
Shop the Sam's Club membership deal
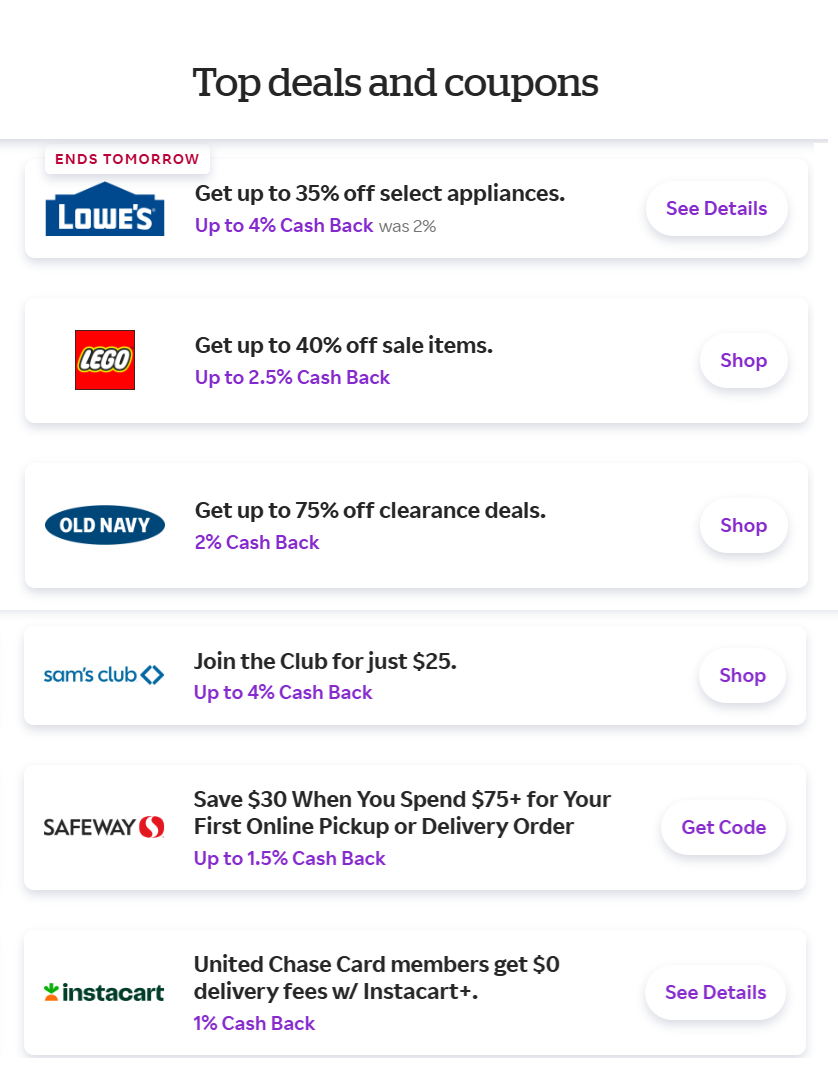pyautogui.click(x=742, y=675)
